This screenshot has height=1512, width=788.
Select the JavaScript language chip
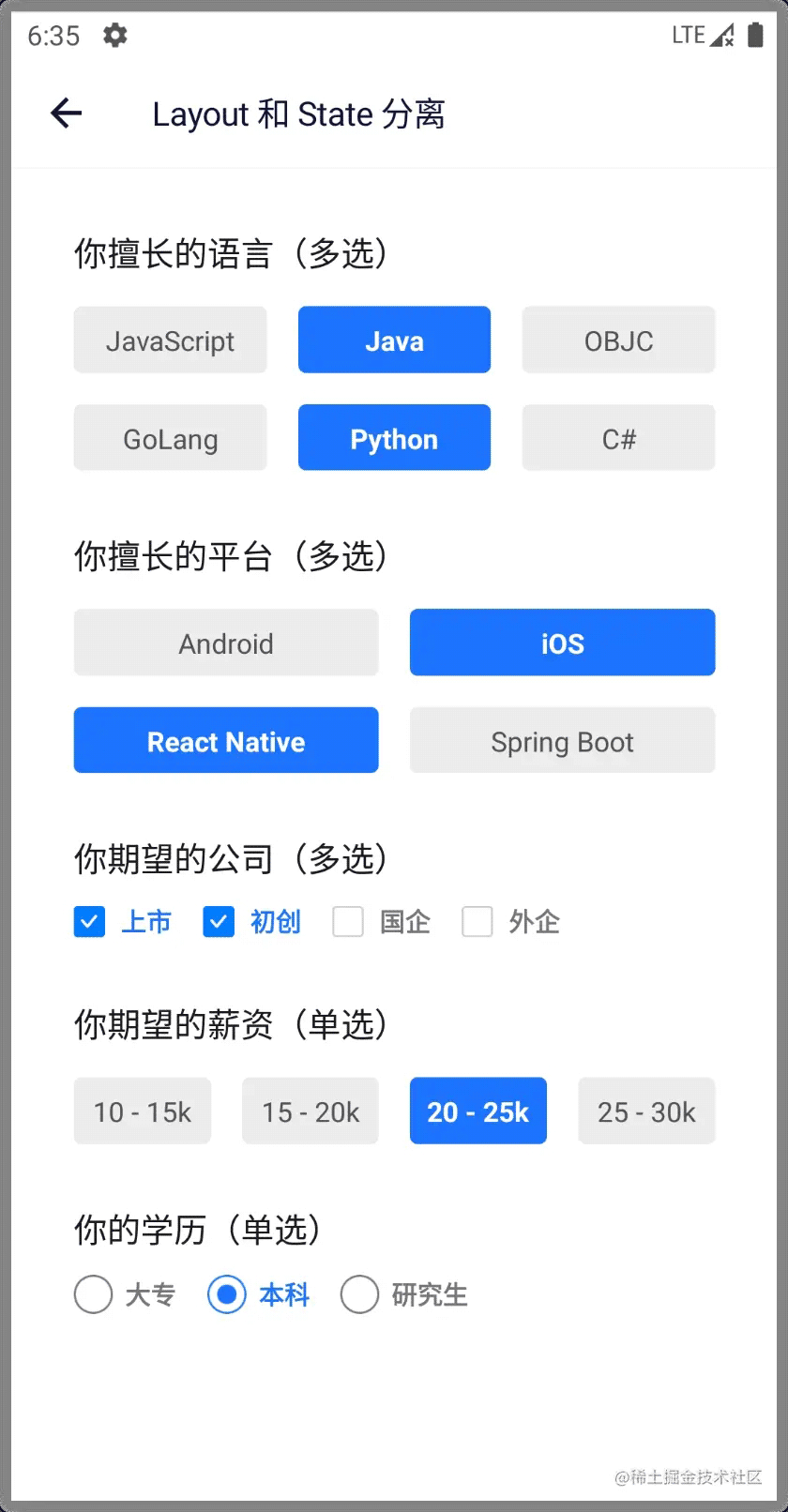(x=170, y=340)
